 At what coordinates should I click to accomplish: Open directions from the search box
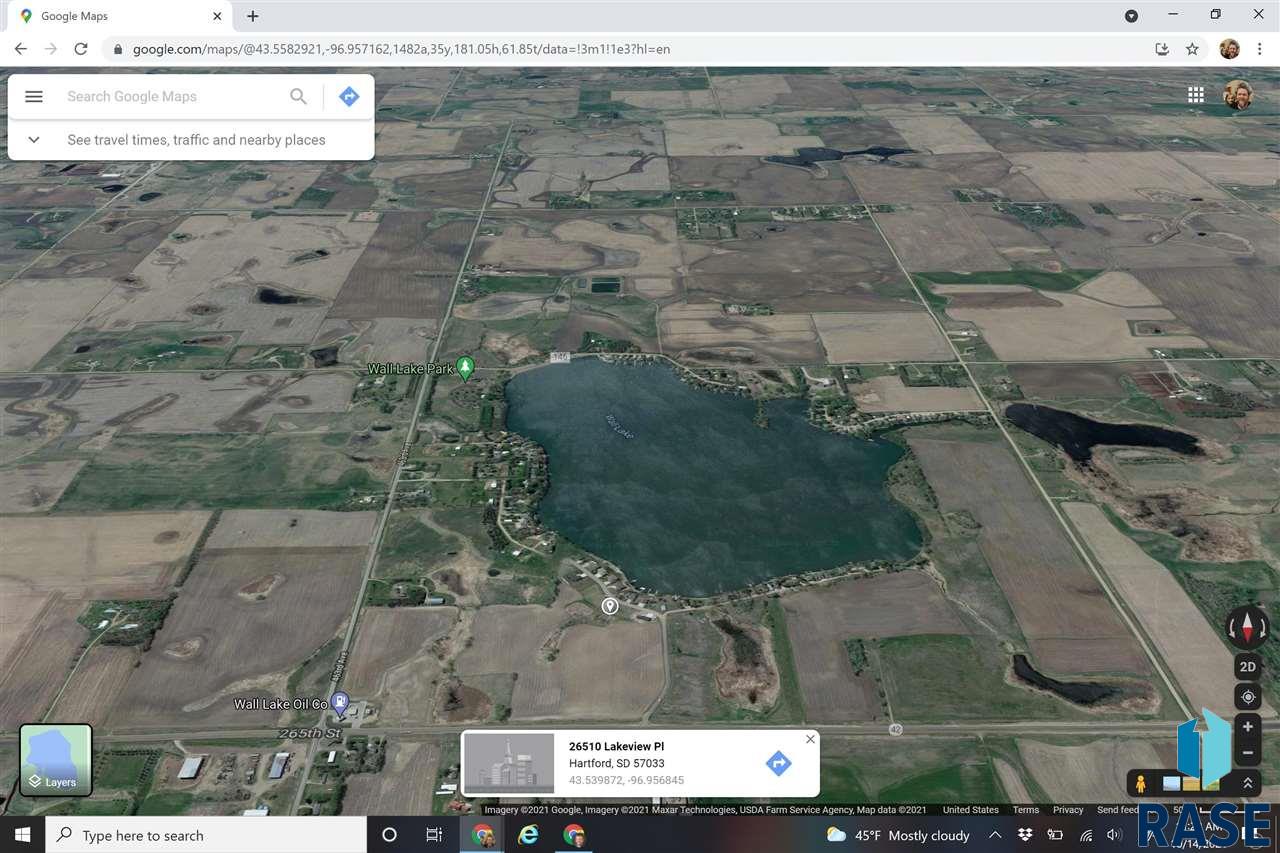[349, 97]
